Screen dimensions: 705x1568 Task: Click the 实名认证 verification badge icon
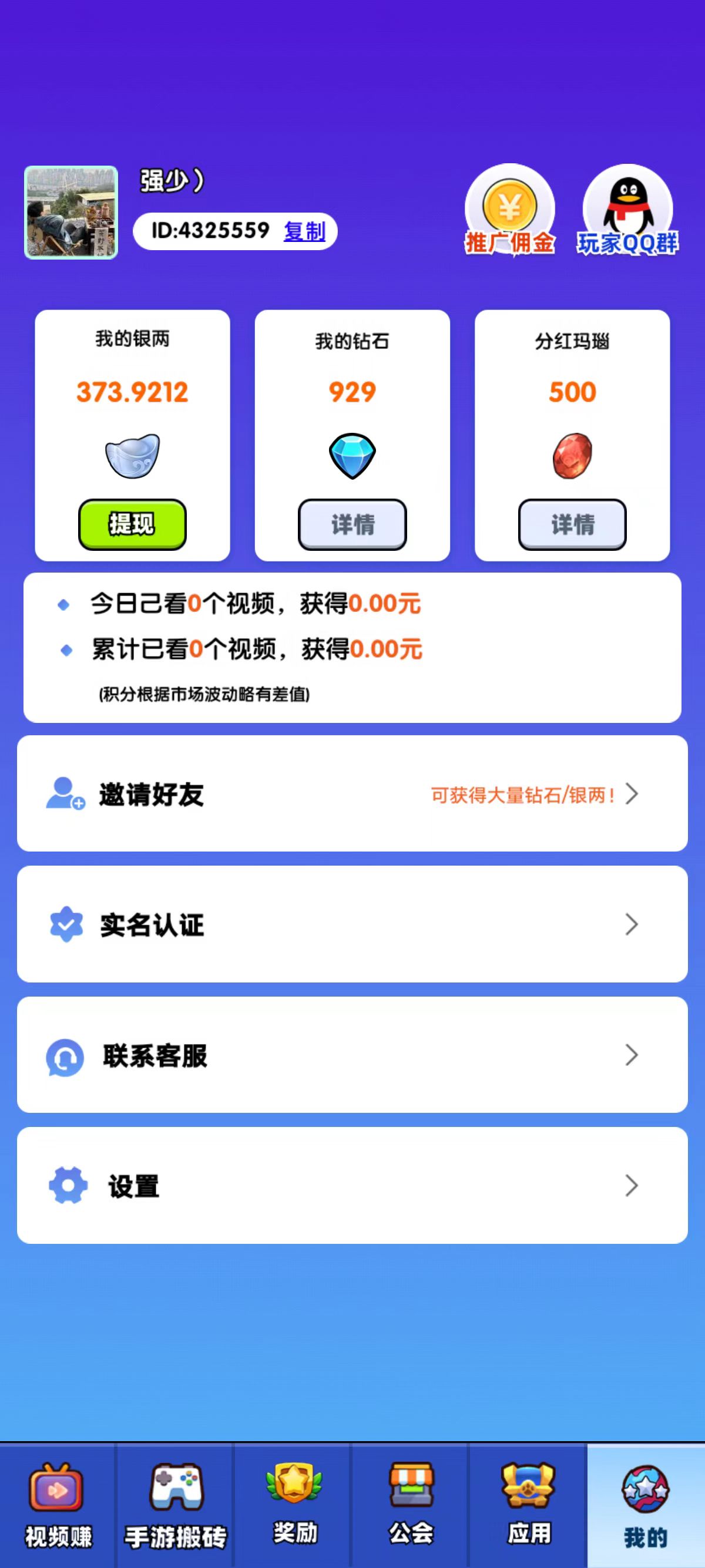point(65,924)
